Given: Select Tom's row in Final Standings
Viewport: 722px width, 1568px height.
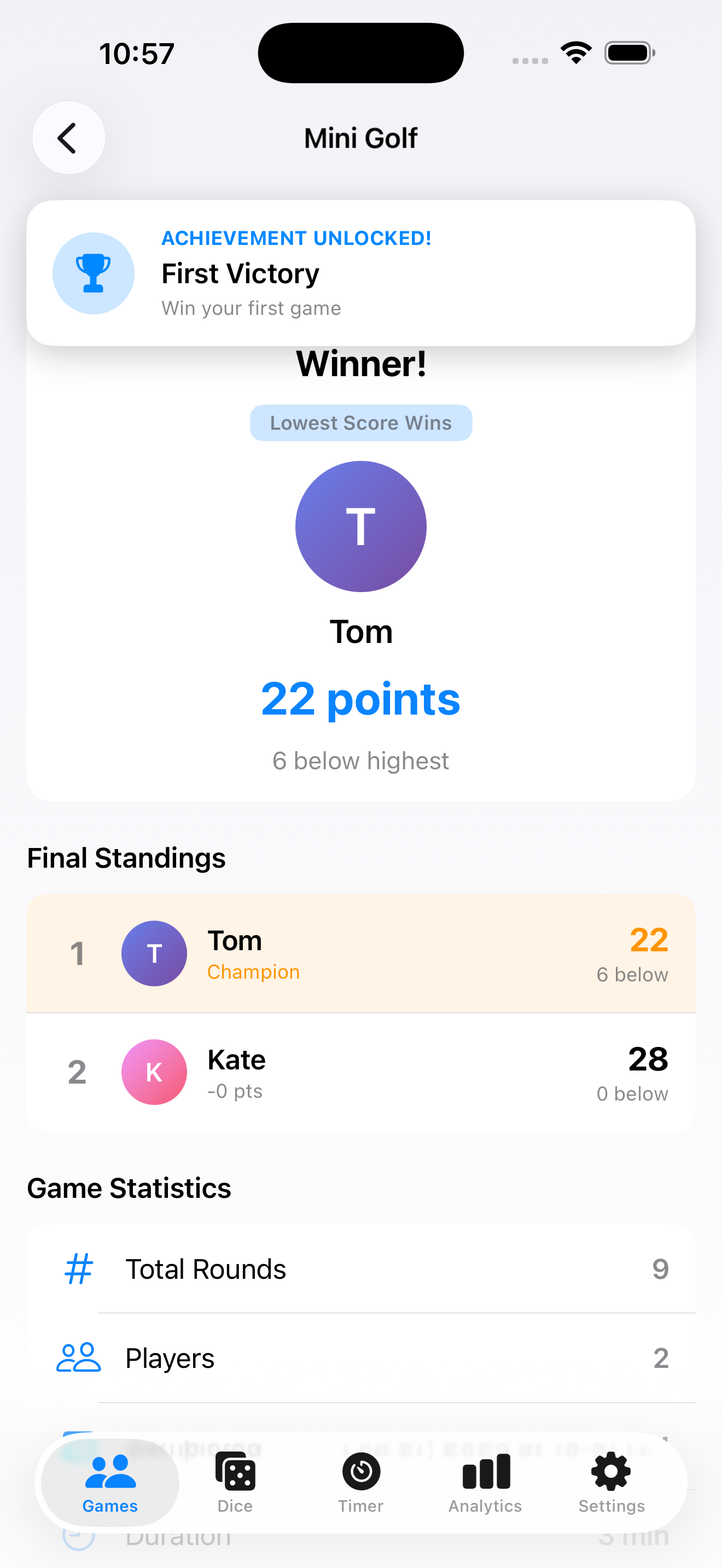Looking at the screenshot, I should click(x=360, y=953).
